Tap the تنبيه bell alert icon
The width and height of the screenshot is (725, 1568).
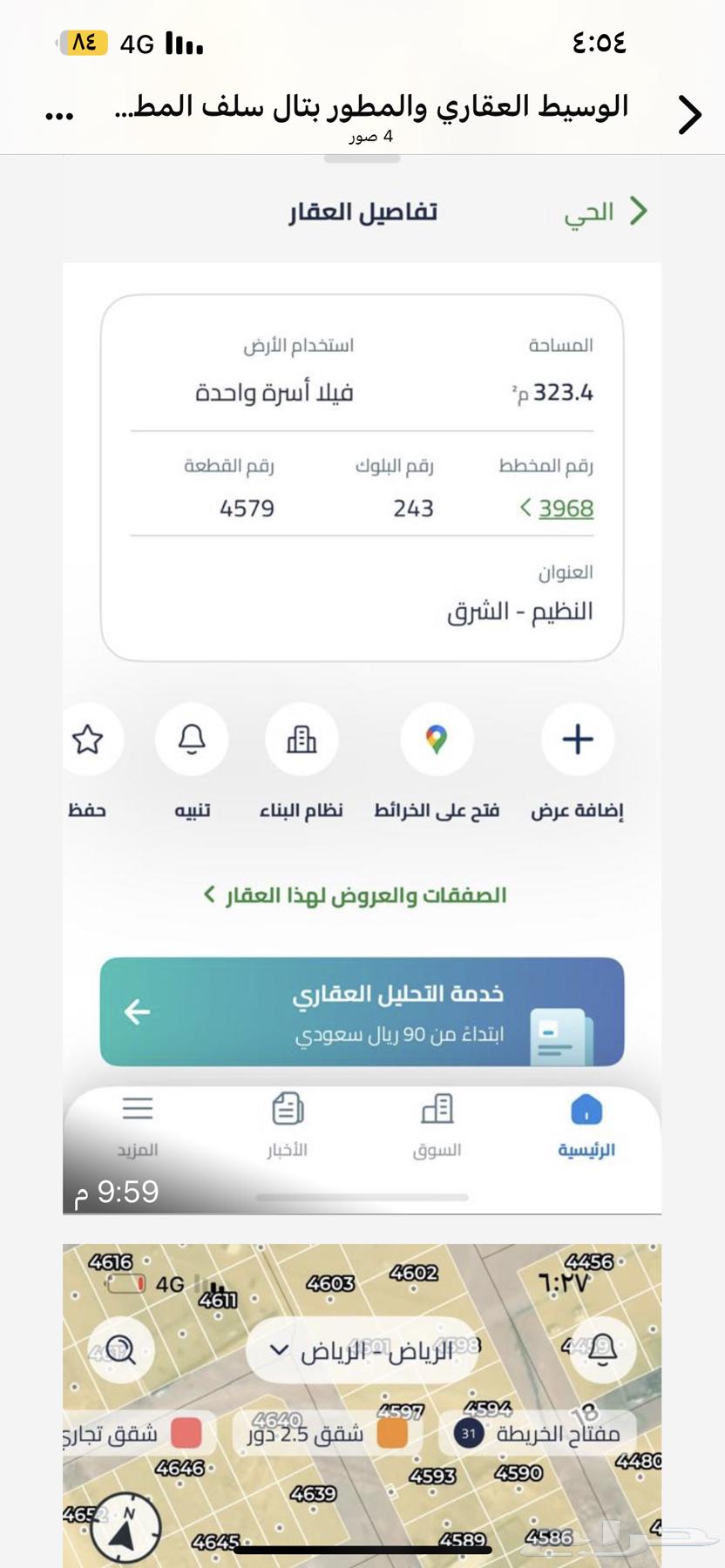click(191, 740)
